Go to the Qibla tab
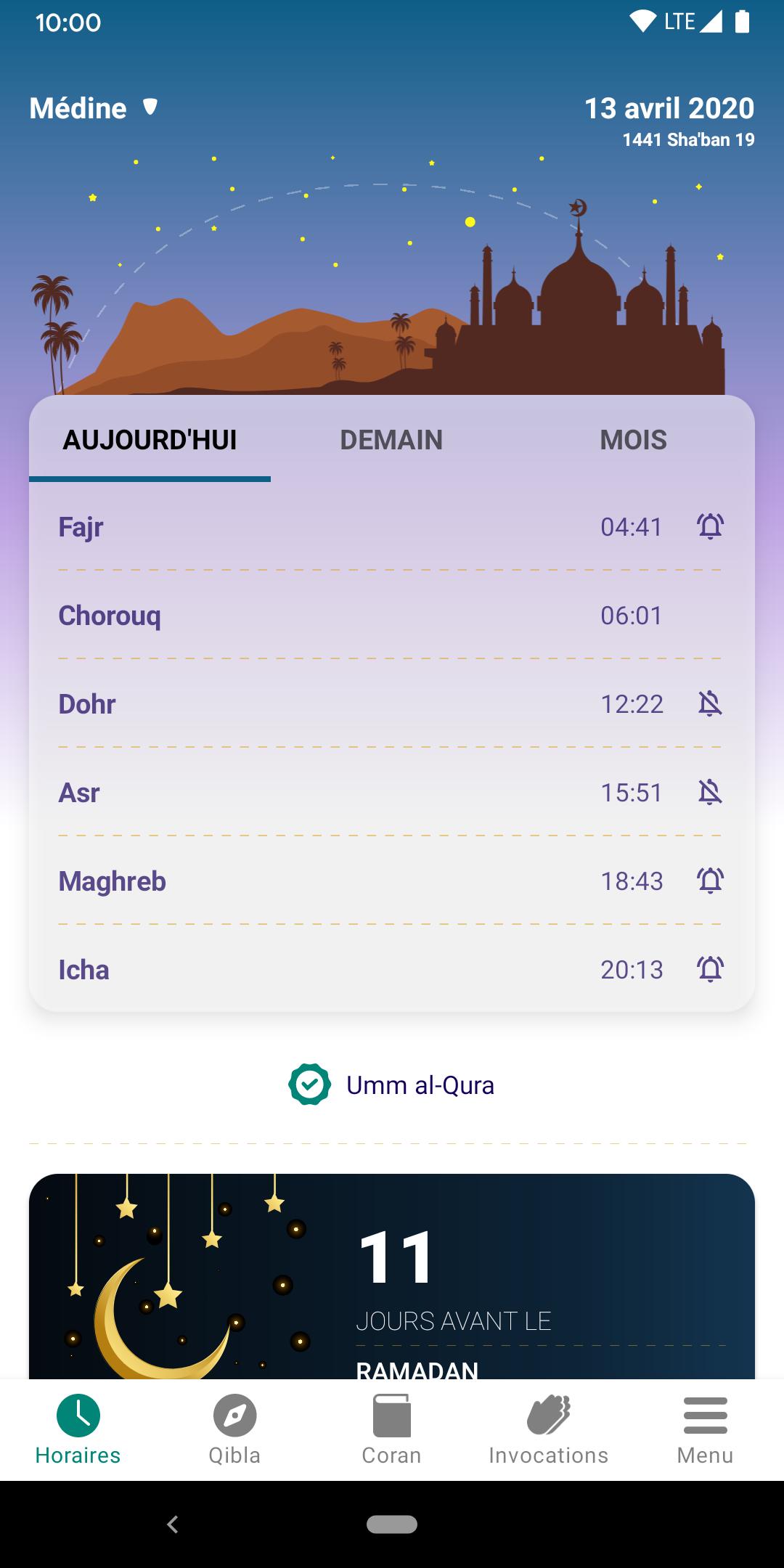 tap(234, 1430)
